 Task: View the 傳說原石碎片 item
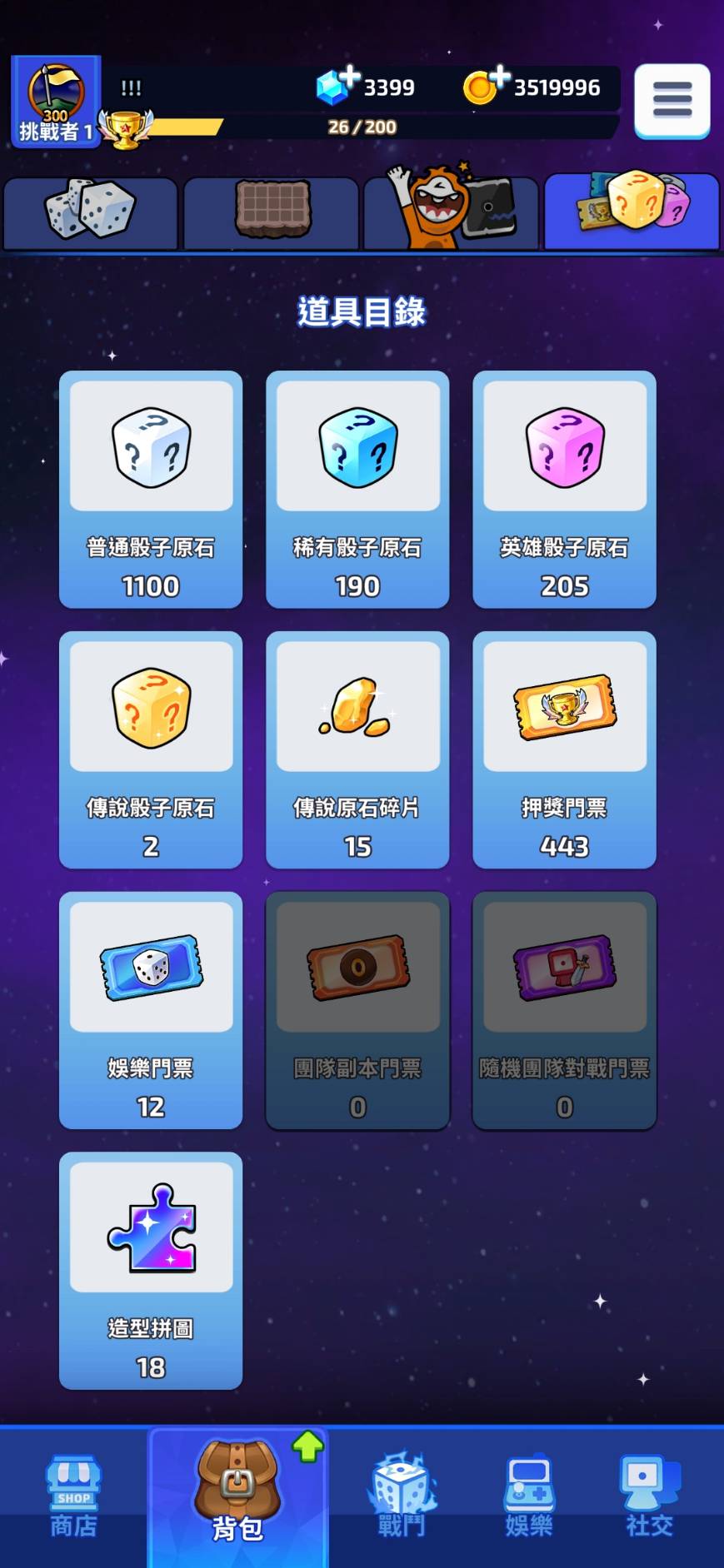[x=357, y=749]
